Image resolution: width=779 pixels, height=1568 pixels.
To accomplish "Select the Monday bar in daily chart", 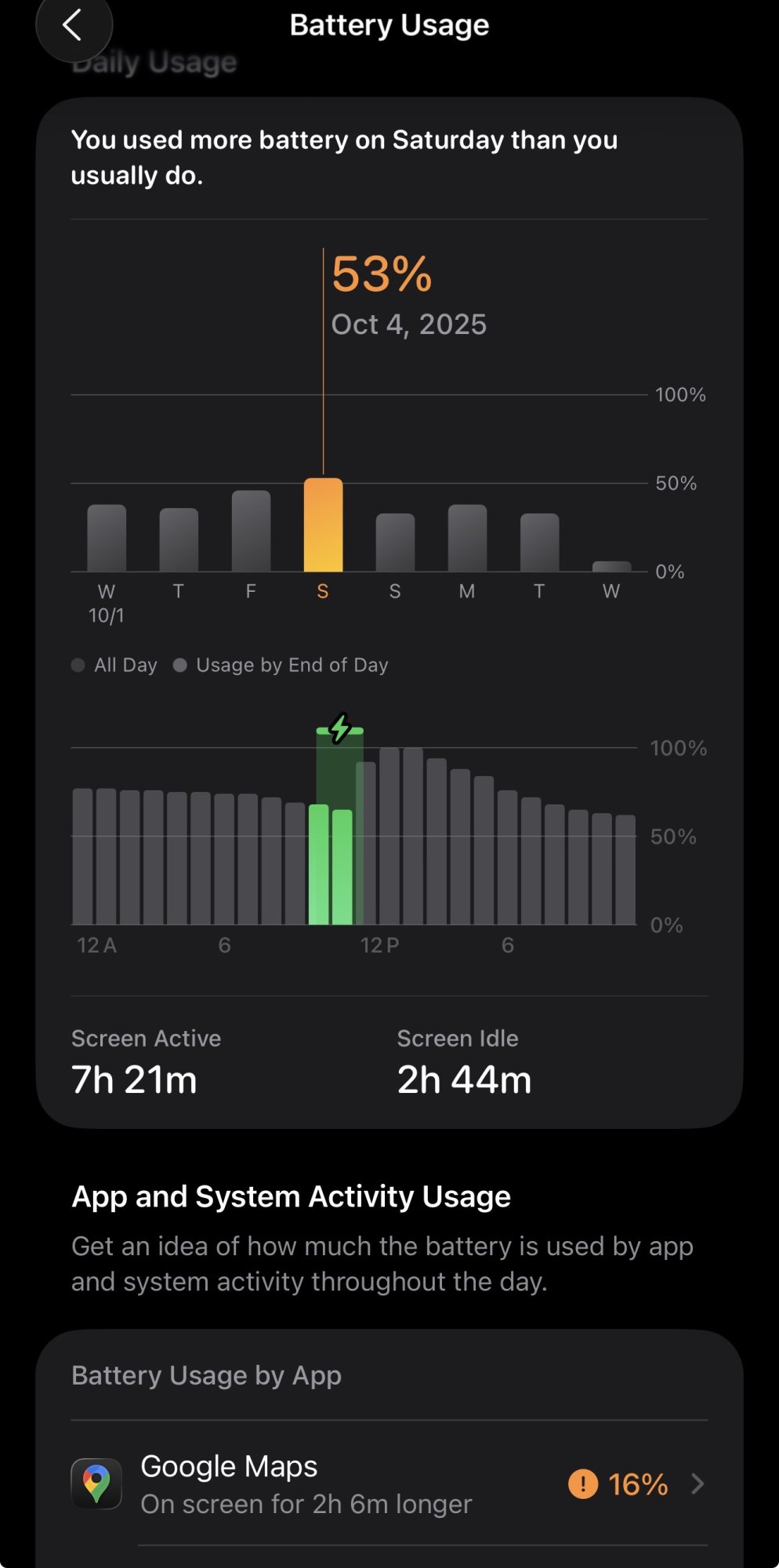I will [467, 538].
